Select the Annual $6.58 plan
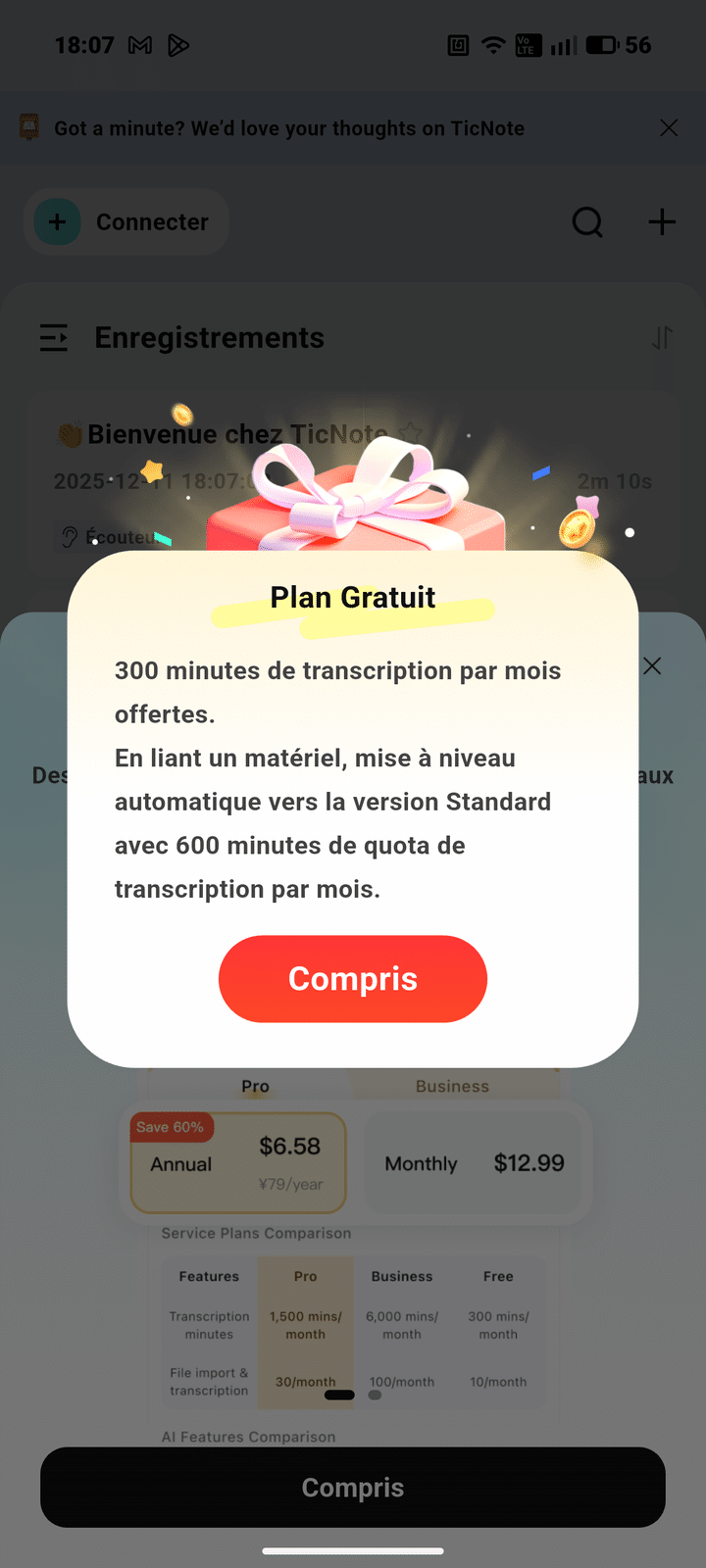 point(238,1163)
